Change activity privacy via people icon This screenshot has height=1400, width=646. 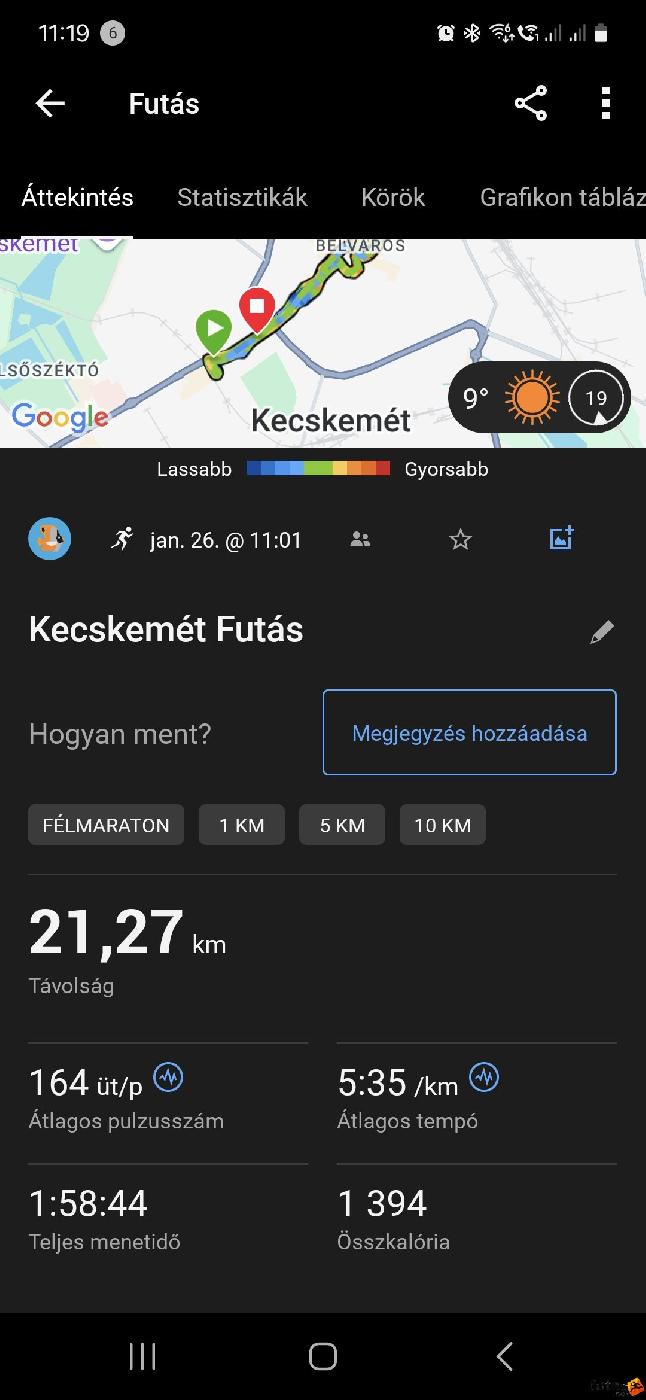click(x=361, y=540)
